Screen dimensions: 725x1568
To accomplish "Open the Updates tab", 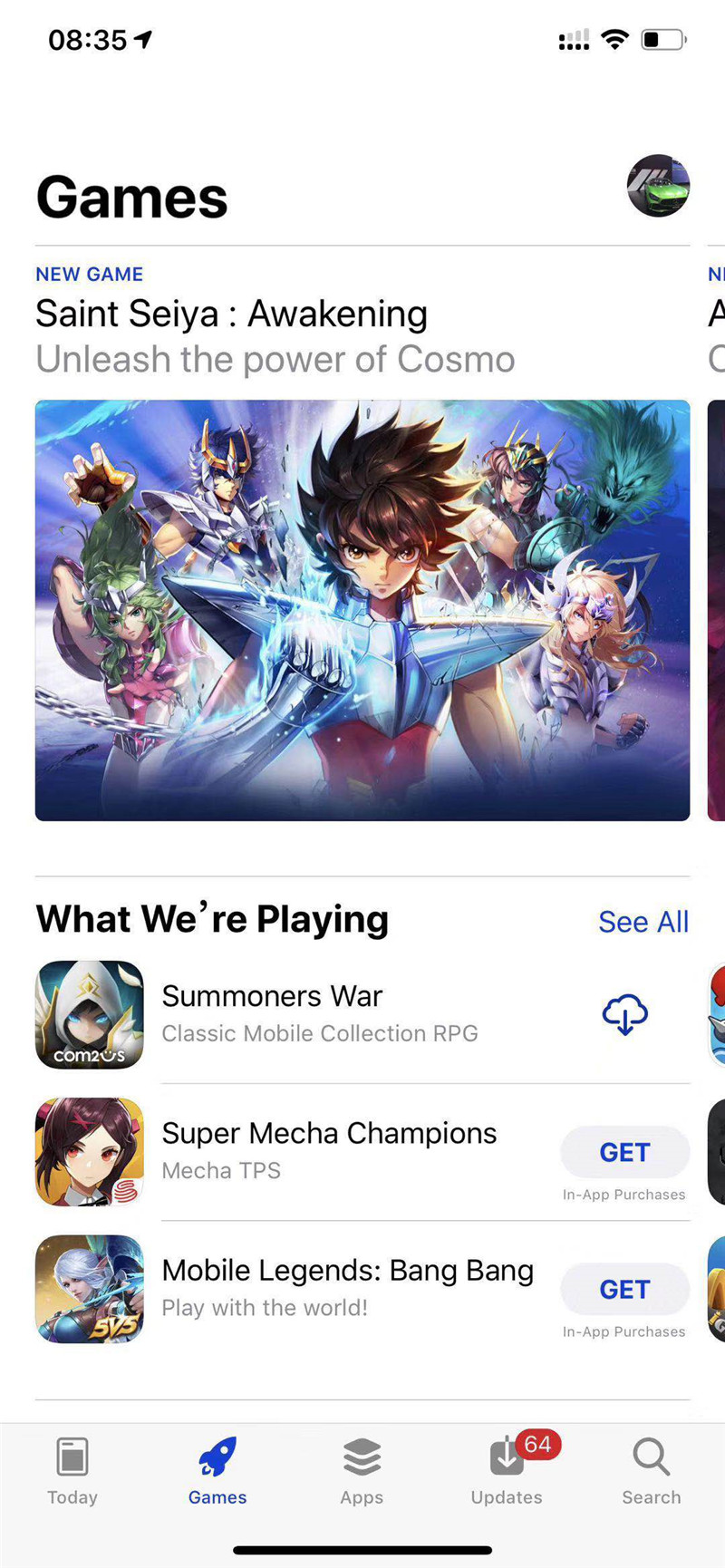I will point(507,1470).
